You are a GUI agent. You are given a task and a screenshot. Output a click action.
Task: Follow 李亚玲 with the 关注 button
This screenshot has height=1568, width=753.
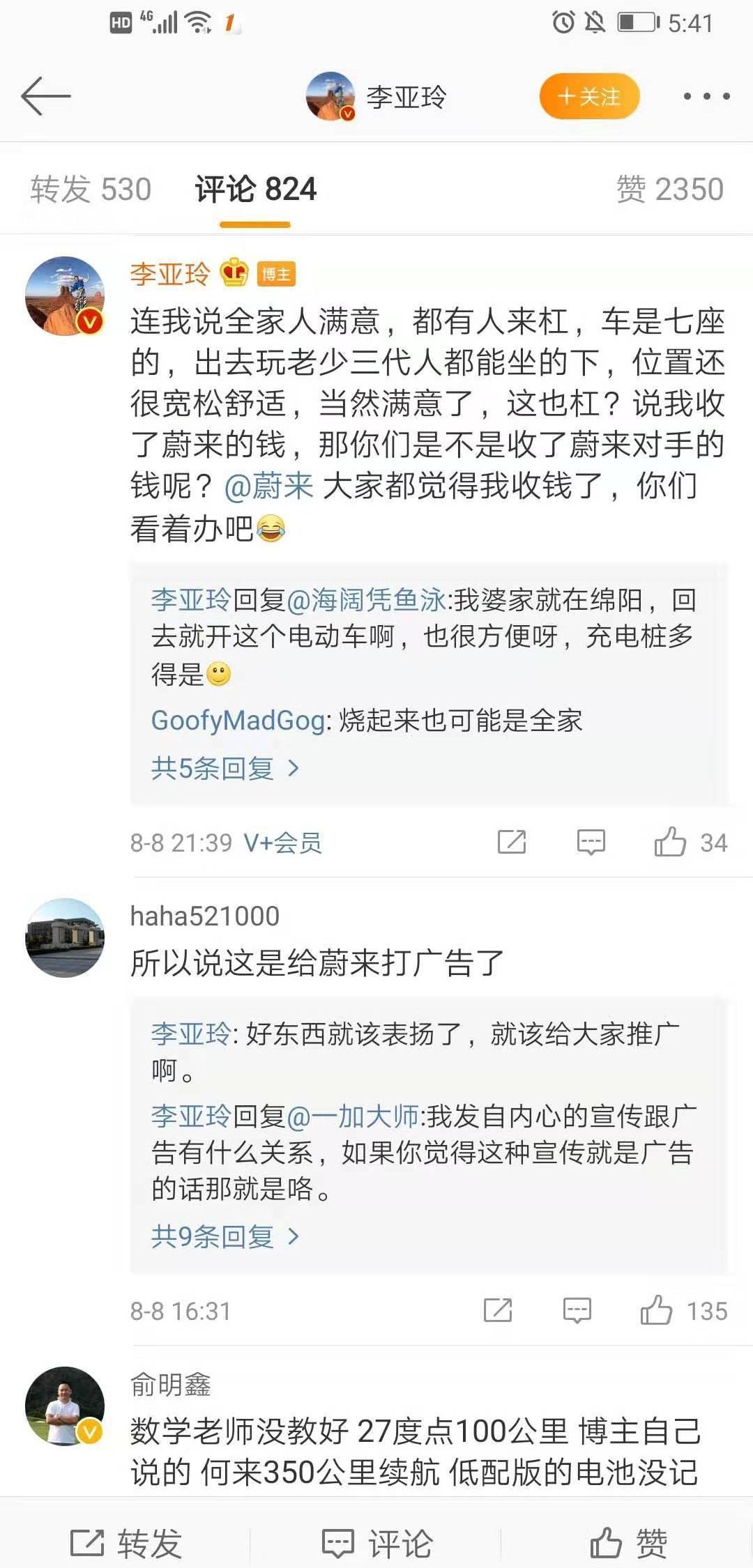click(589, 96)
